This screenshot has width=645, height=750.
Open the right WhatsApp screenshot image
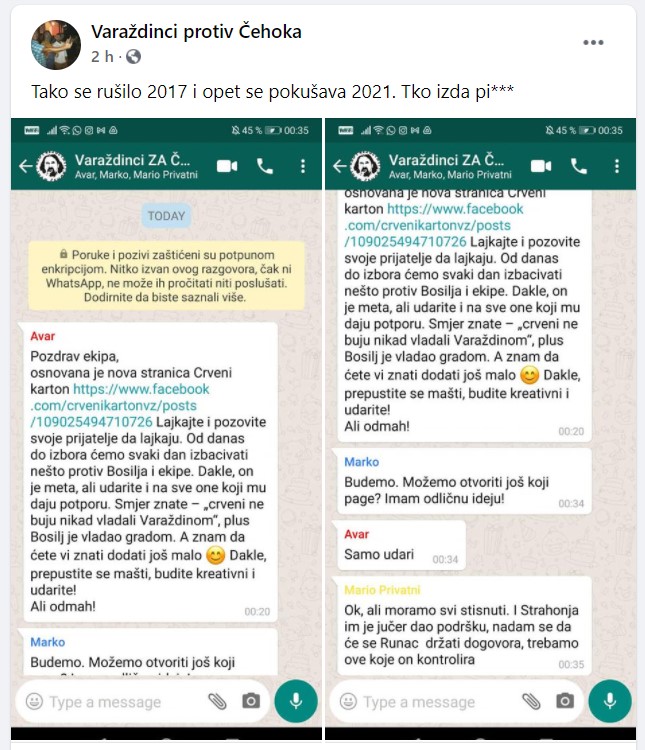pyautogui.click(x=479, y=430)
